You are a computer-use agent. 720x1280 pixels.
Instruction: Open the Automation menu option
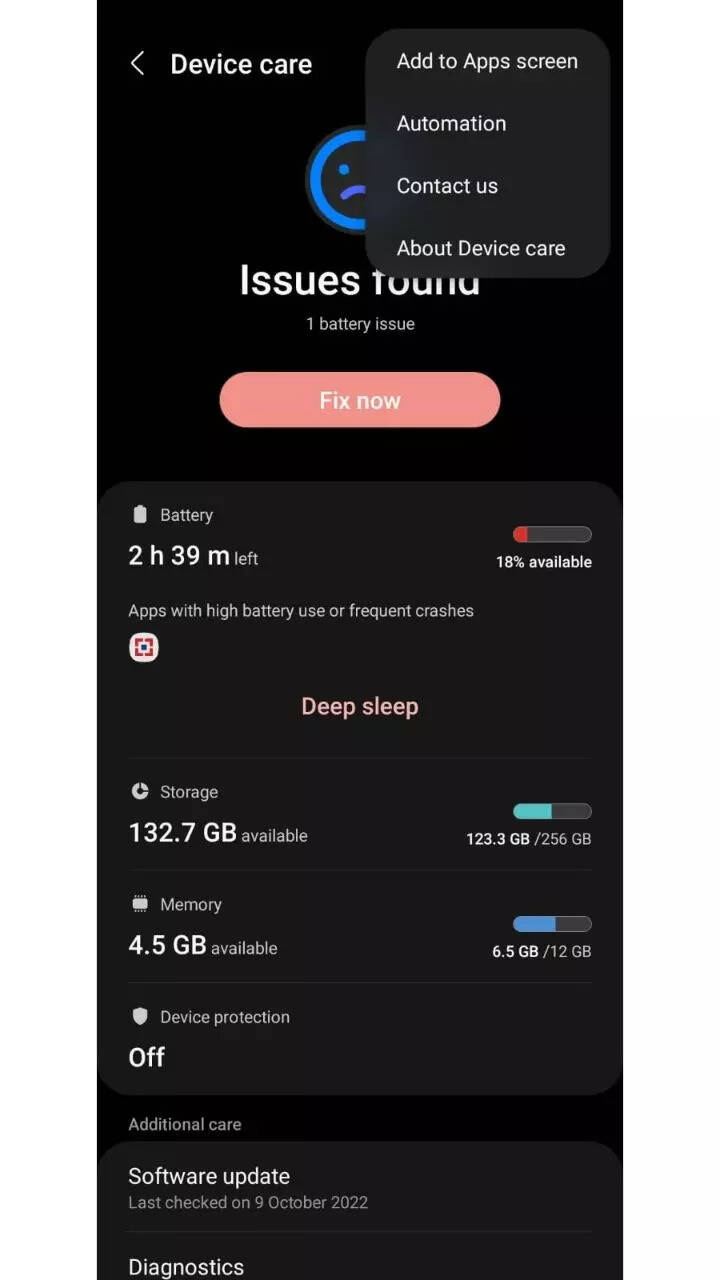pos(451,123)
